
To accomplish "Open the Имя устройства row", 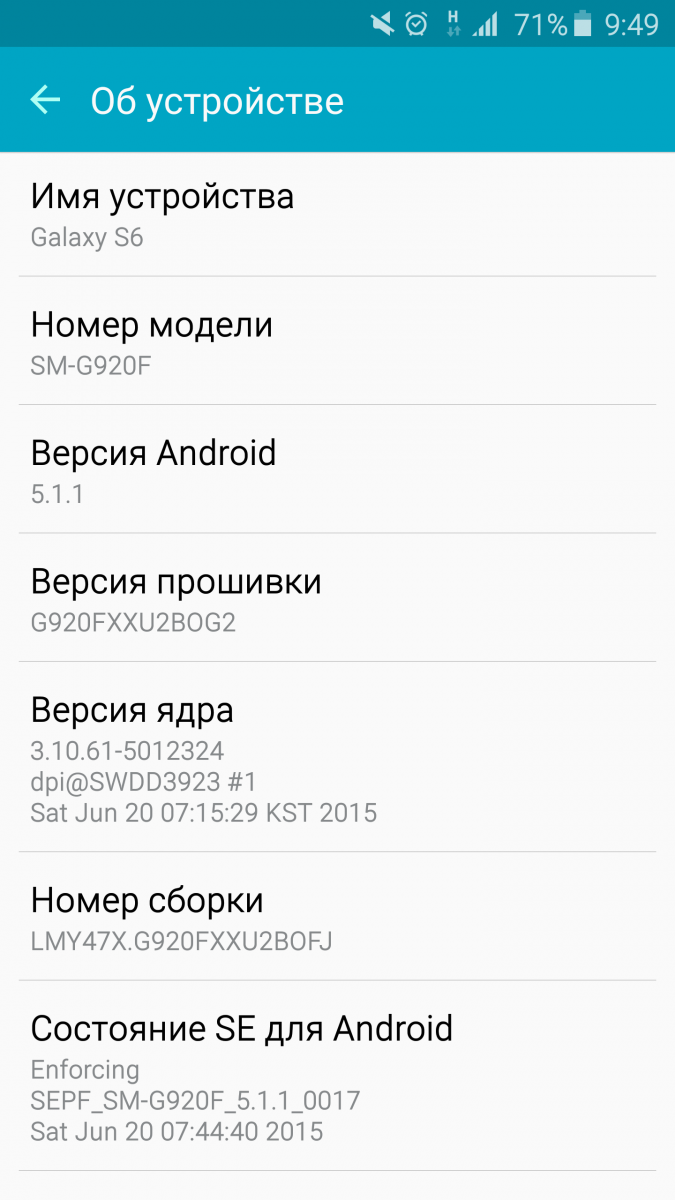I will coord(337,214).
